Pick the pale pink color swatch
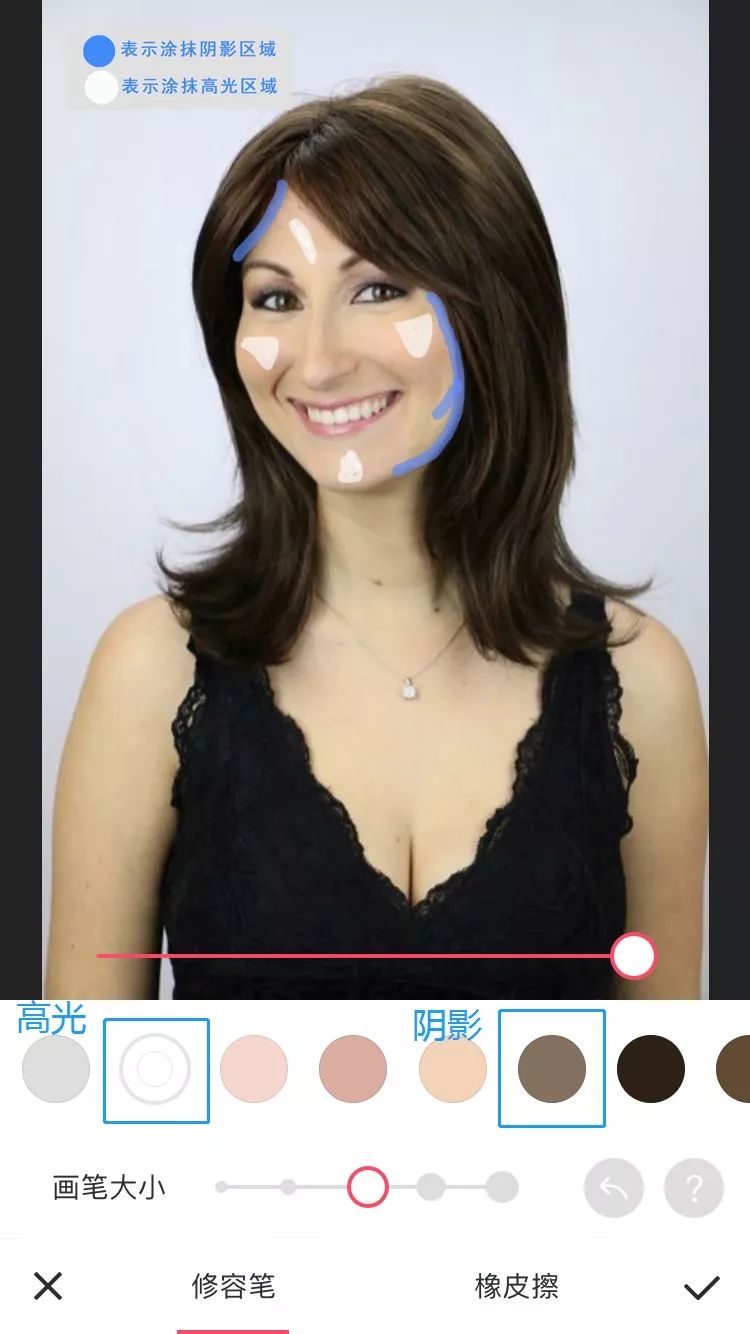 [x=254, y=1069]
